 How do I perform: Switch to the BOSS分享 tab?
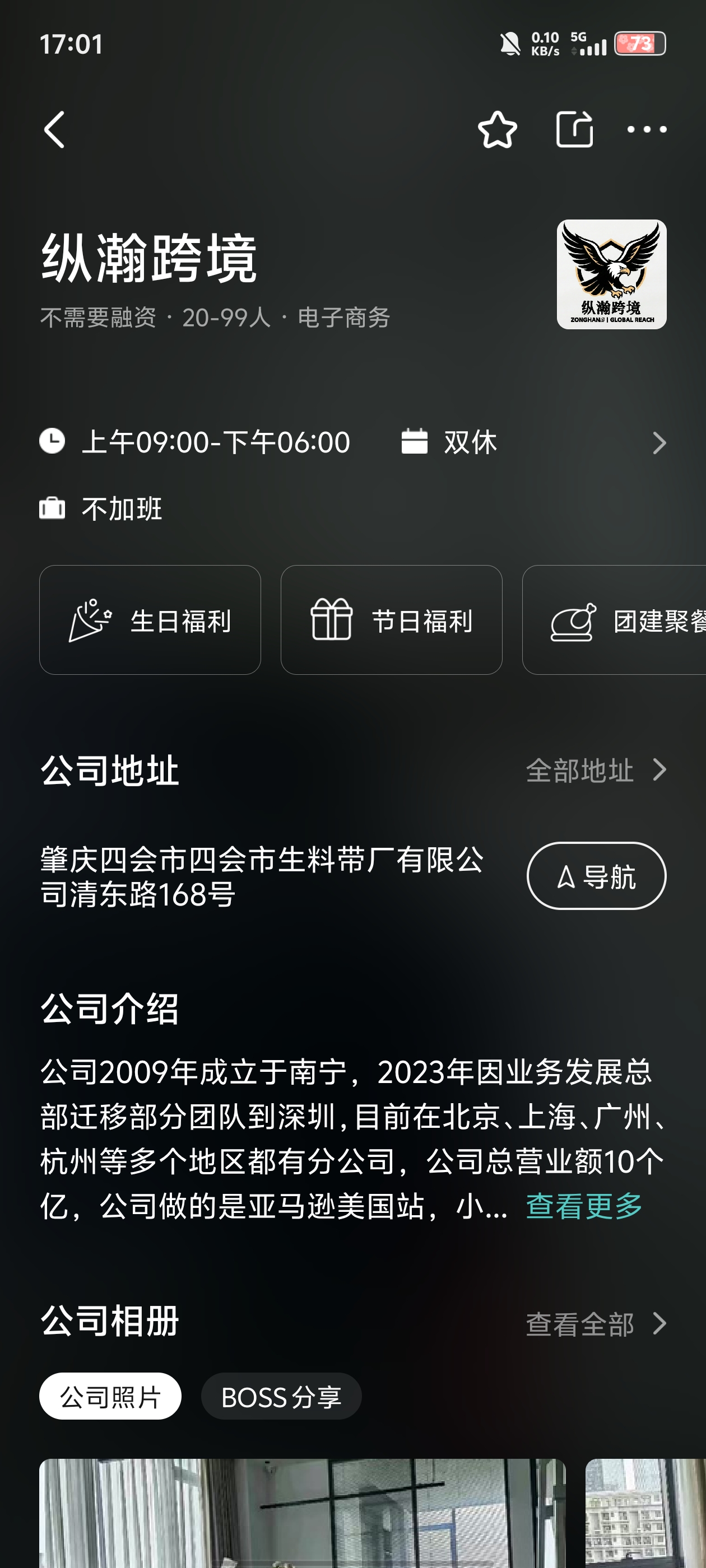281,1396
